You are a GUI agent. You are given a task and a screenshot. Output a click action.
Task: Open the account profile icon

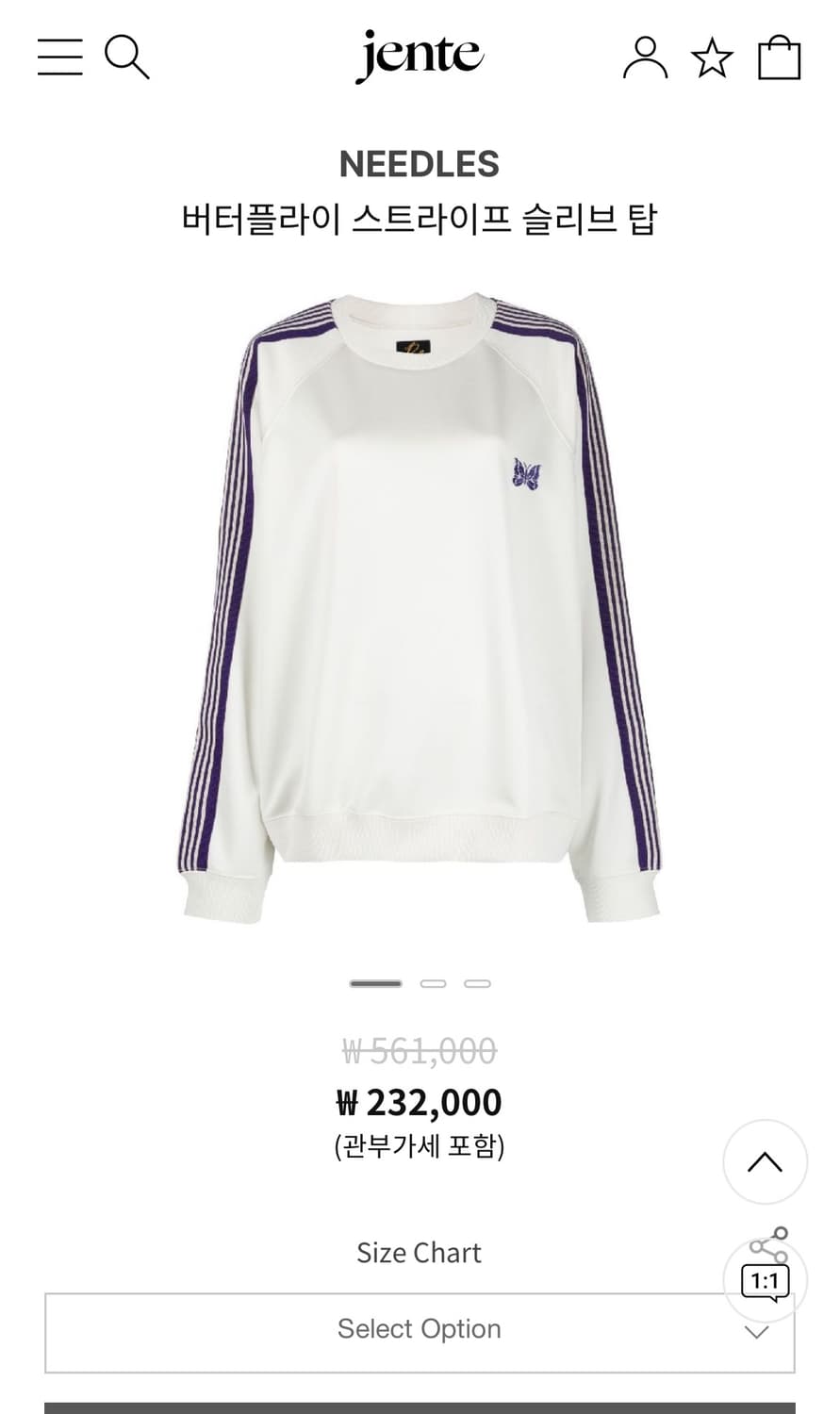(644, 57)
